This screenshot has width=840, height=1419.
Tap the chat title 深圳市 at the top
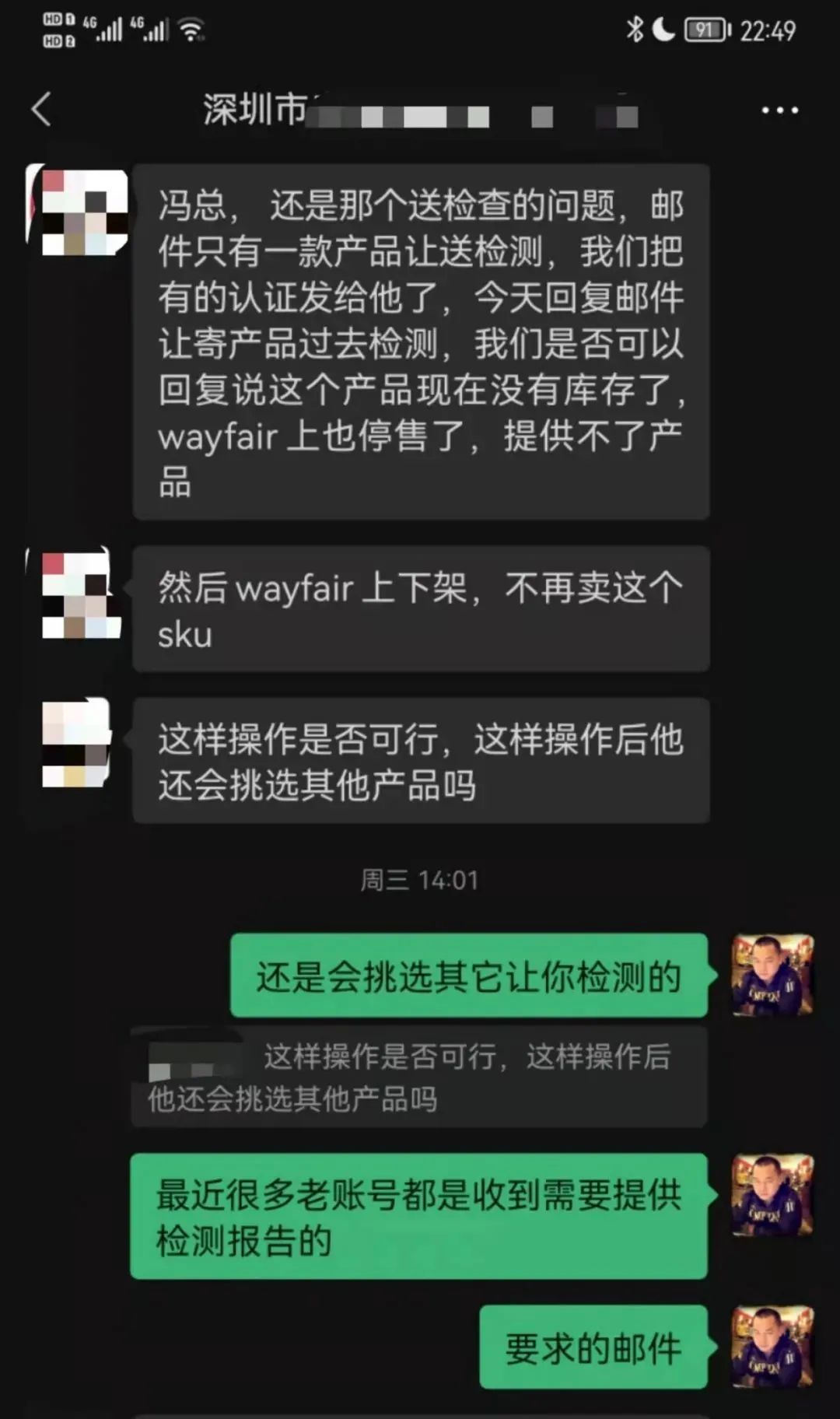249,110
